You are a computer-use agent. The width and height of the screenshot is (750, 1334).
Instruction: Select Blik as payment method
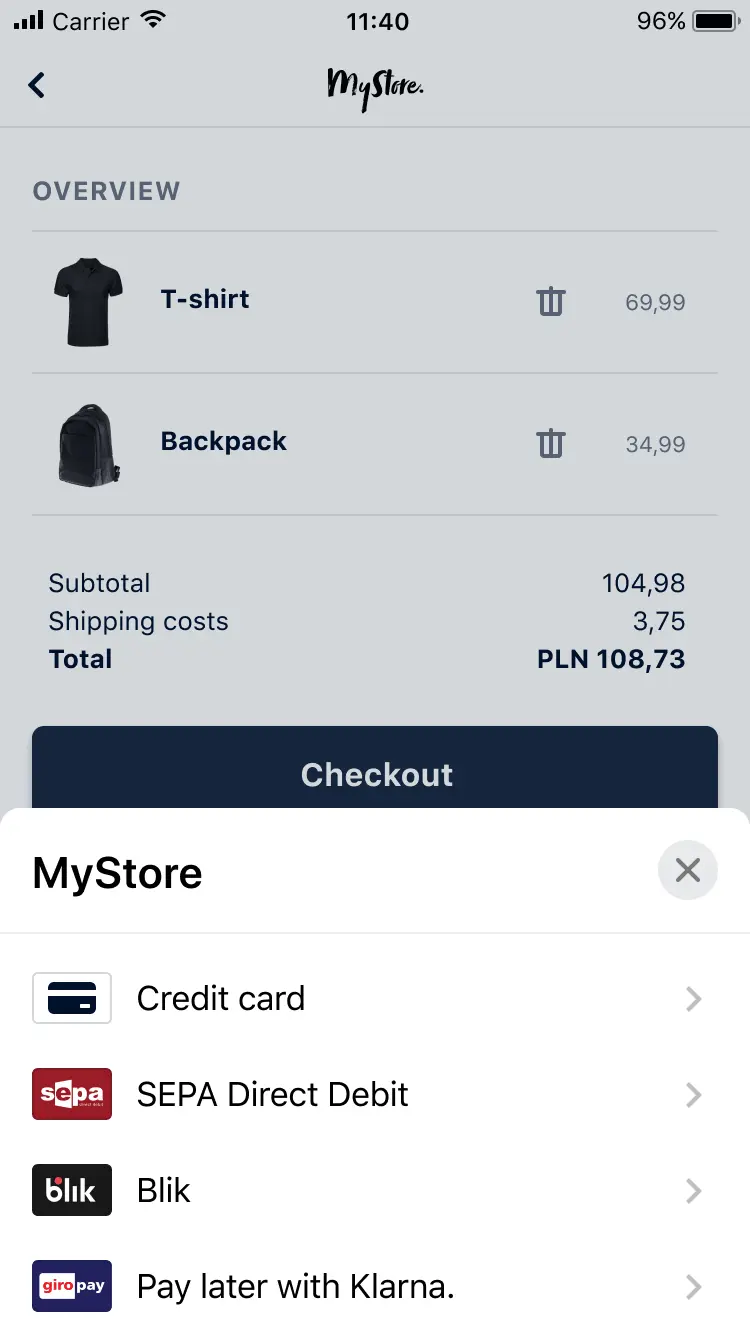163,1190
